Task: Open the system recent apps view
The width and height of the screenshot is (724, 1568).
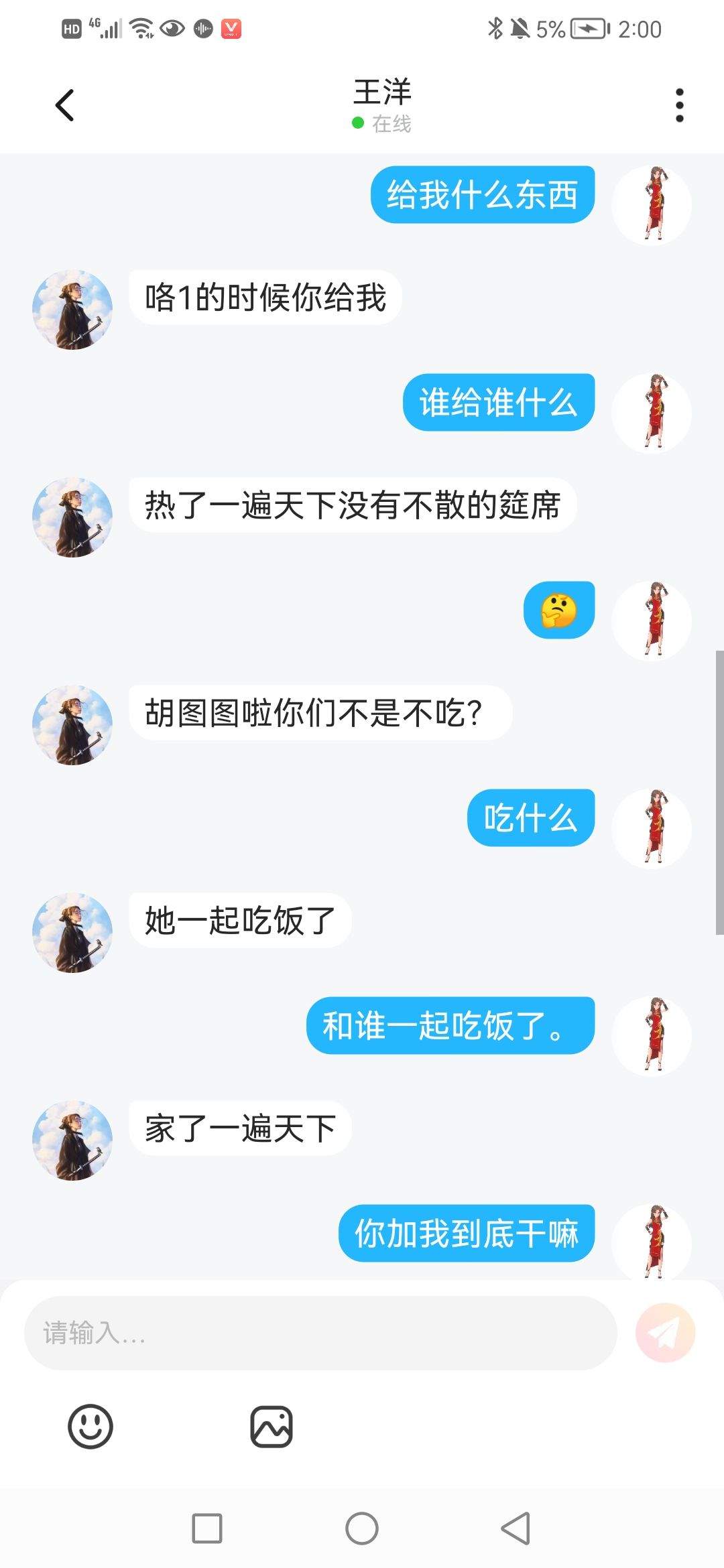Action: [x=207, y=1528]
